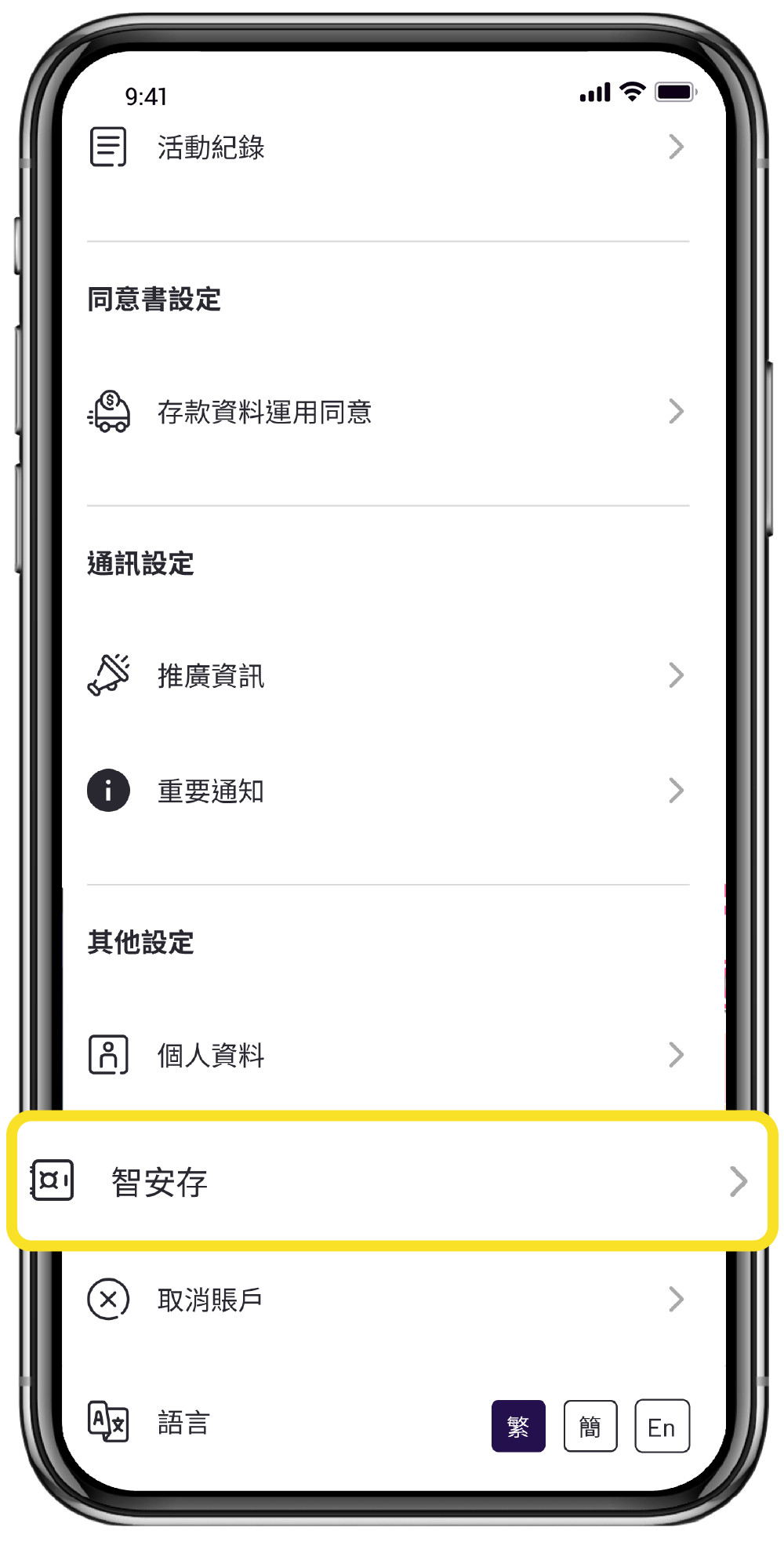Switch language to 簡 simplified Chinese

point(590,1426)
